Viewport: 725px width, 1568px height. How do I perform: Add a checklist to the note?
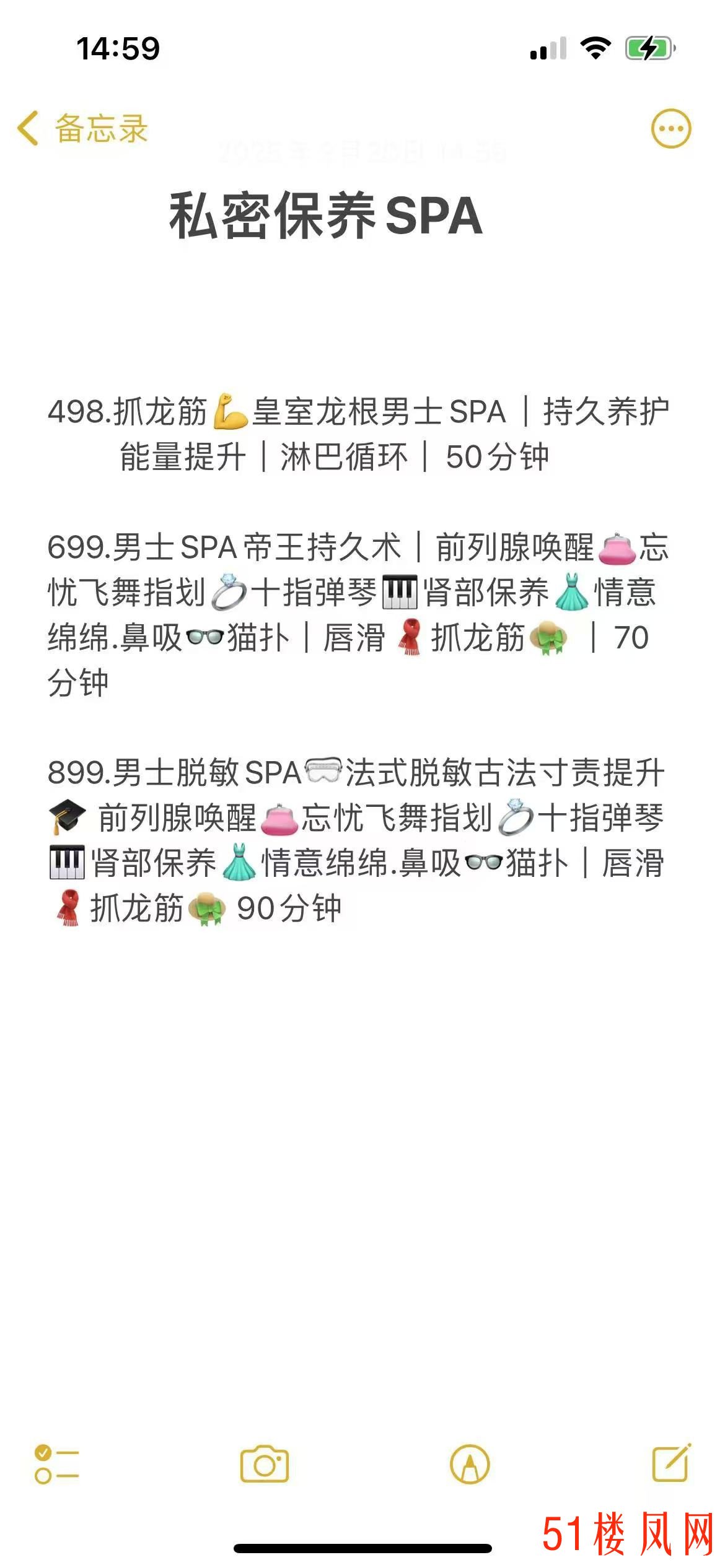click(56, 1464)
